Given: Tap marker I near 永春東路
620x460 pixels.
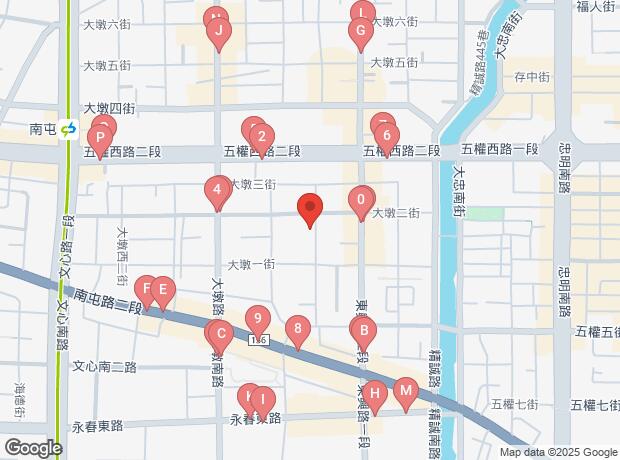Looking at the screenshot, I should click(x=262, y=400).
